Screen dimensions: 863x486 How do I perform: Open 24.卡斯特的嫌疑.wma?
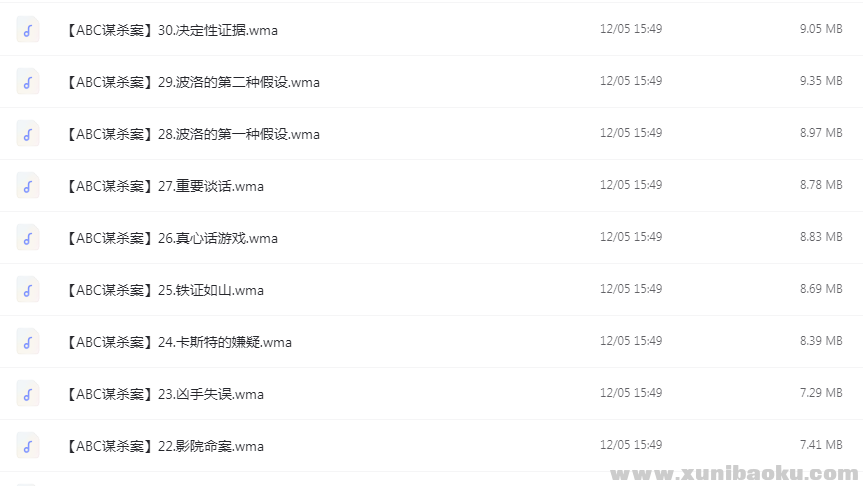(x=178, y=342)
